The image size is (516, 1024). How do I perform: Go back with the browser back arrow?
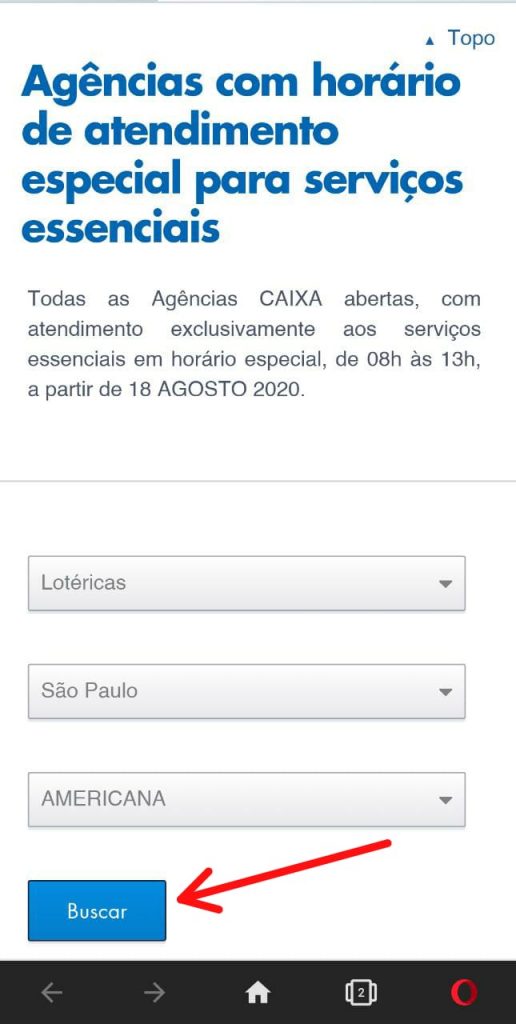52,993
